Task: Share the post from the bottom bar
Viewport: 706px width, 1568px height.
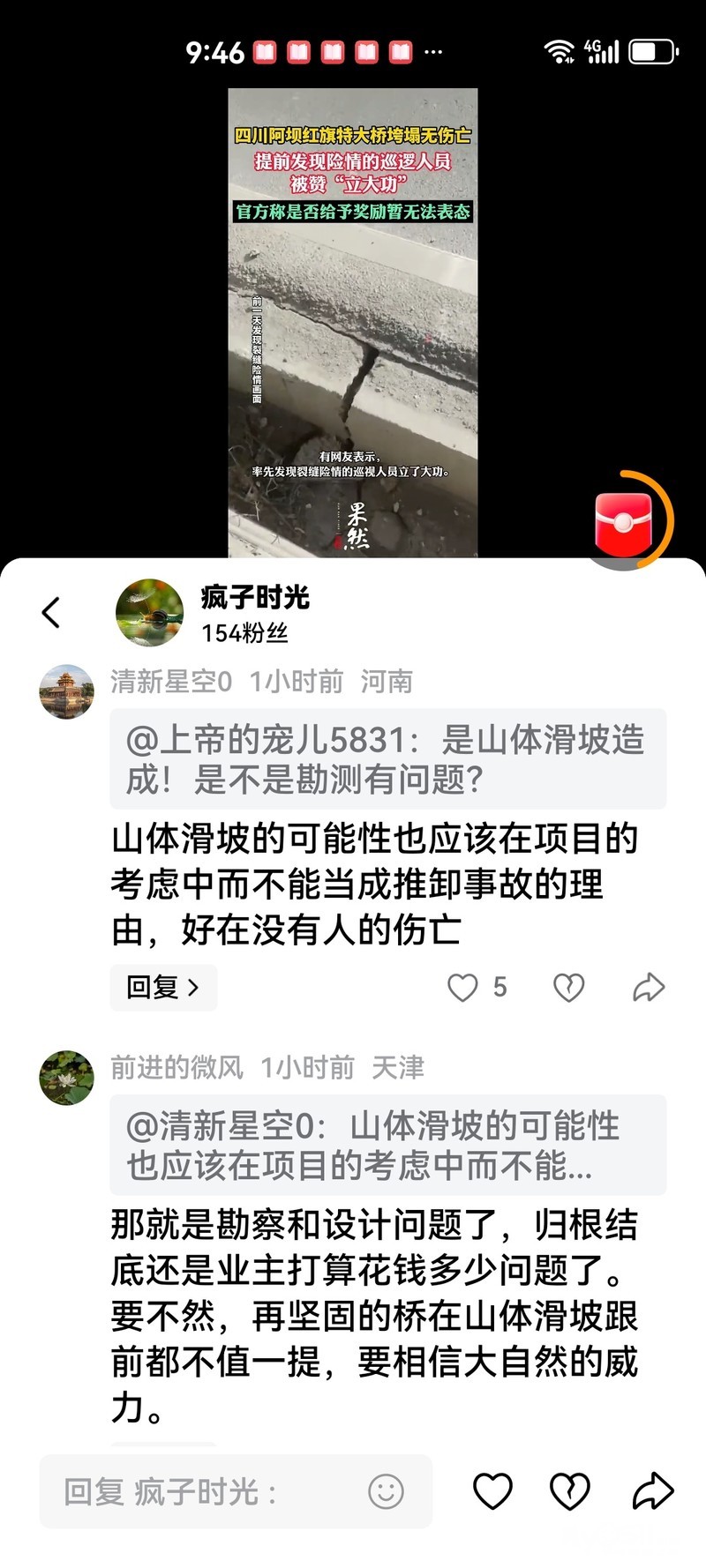Action: click(653, 1492)
